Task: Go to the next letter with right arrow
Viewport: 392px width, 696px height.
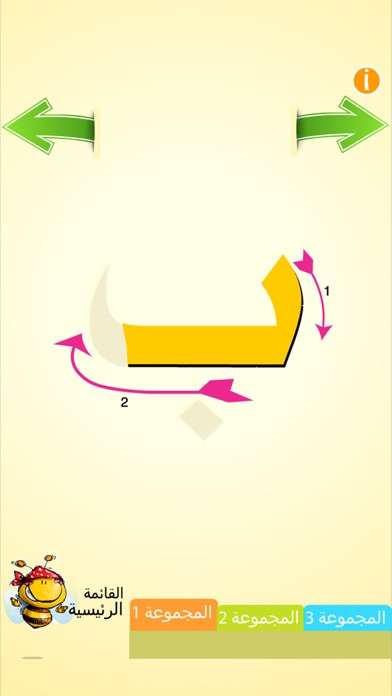Action: coord(342,125)
